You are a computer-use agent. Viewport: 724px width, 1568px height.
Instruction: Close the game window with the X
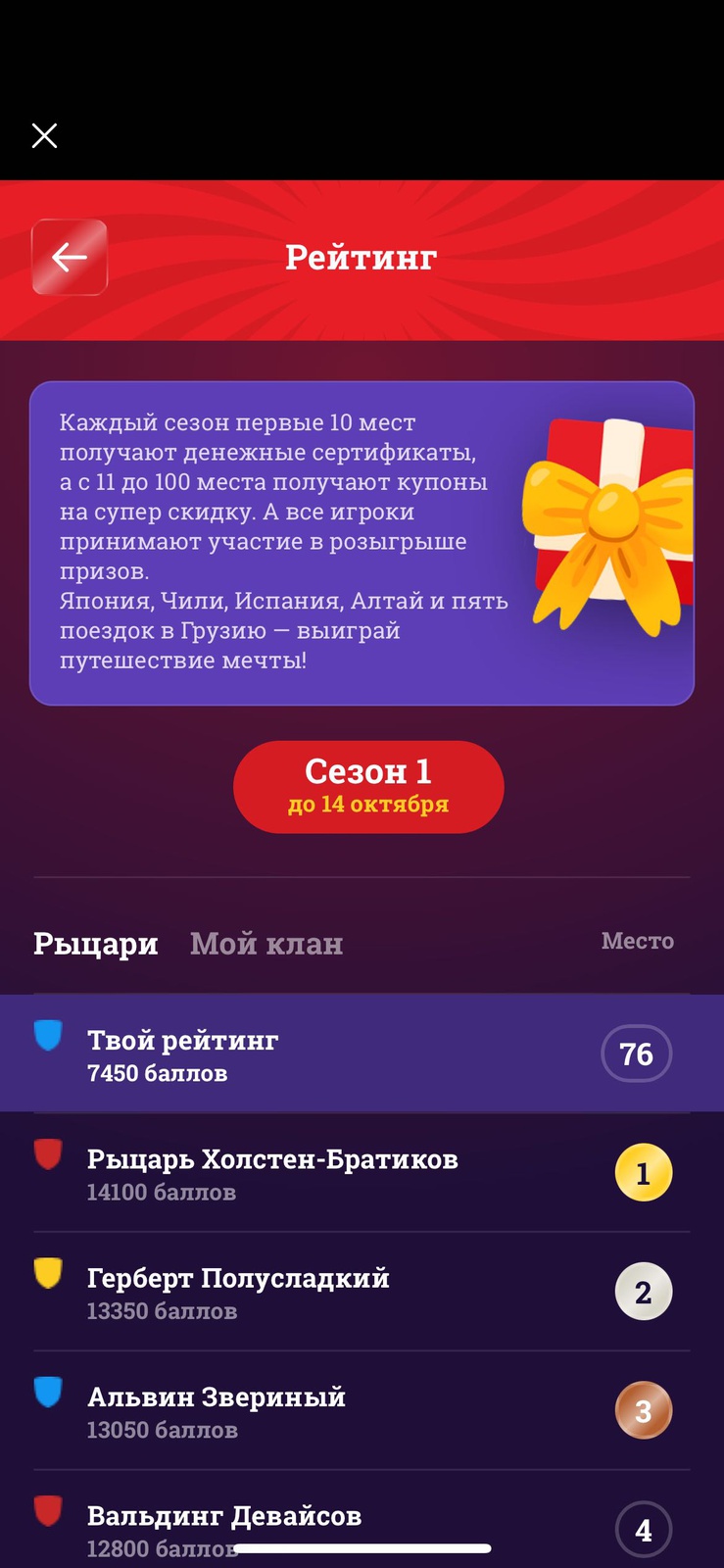tap(44, 135)
